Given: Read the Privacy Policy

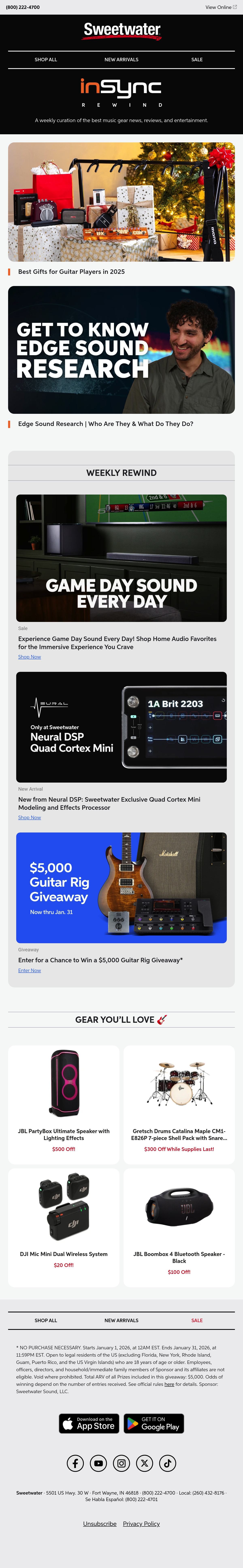Looking at the screenshot, I should coord(142,1524).
